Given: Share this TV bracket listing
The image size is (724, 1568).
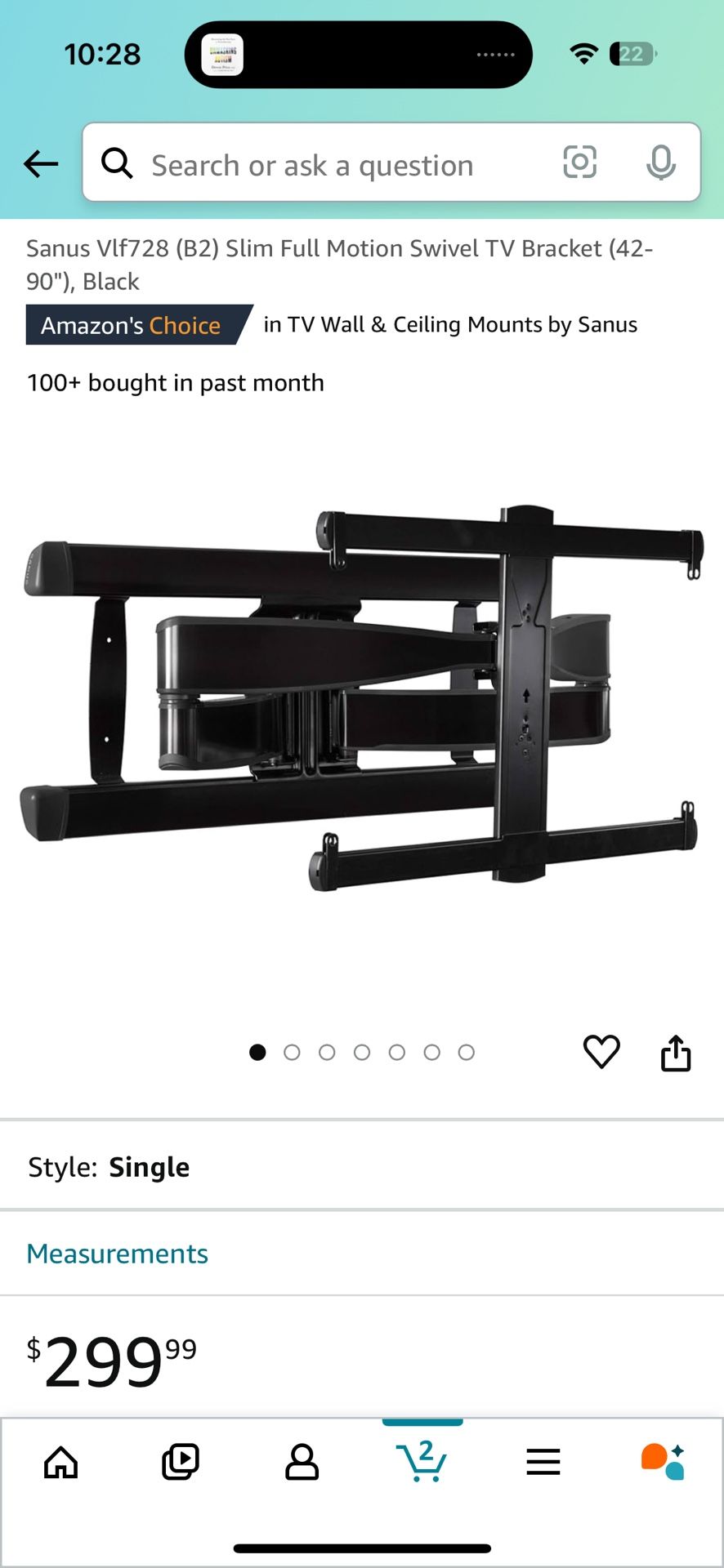Looking at the screenshot, I should 676,1053.
